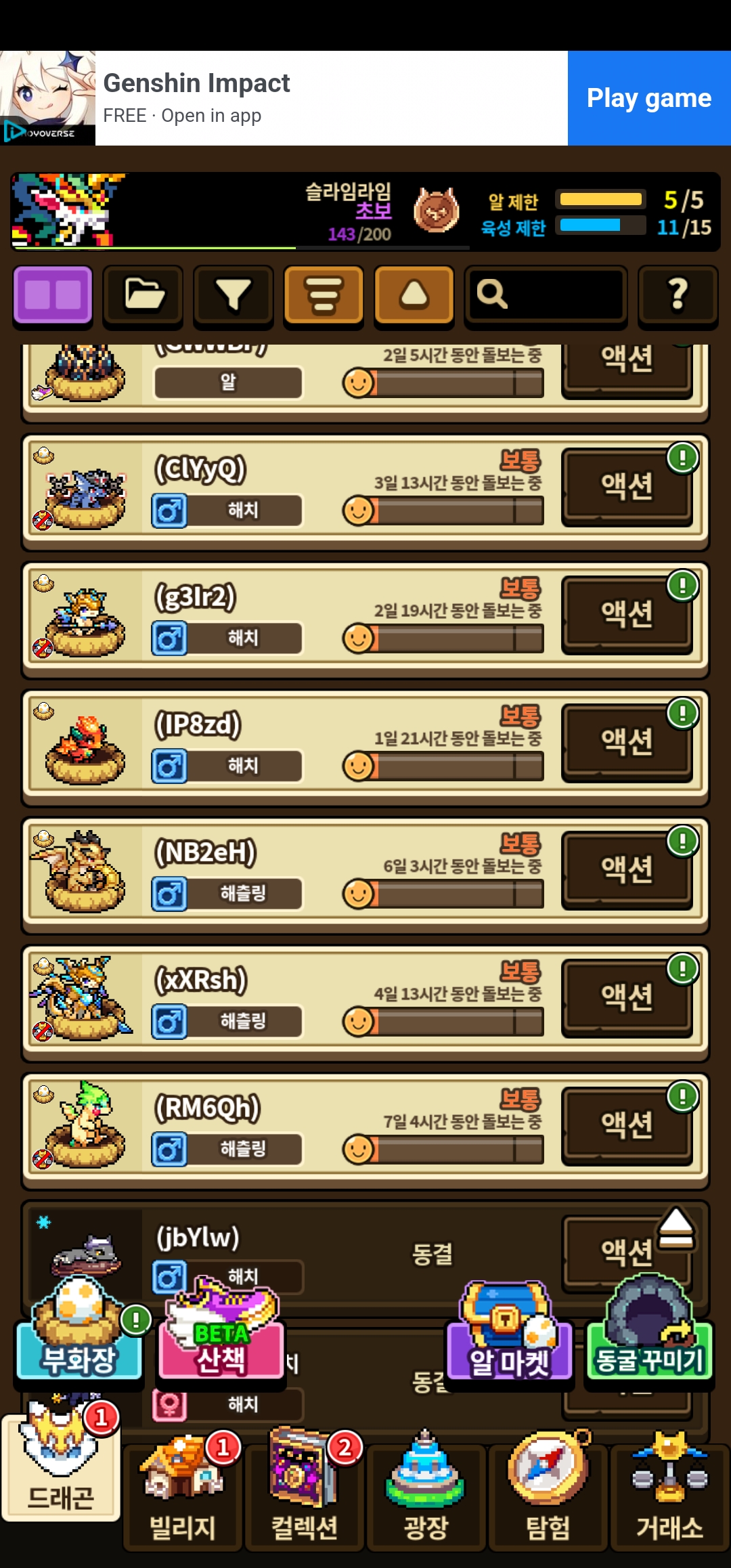Open the folder icon in the toolbar
Image resolution: width=731 pixels, height=1568 pixels.
point(143,295)
